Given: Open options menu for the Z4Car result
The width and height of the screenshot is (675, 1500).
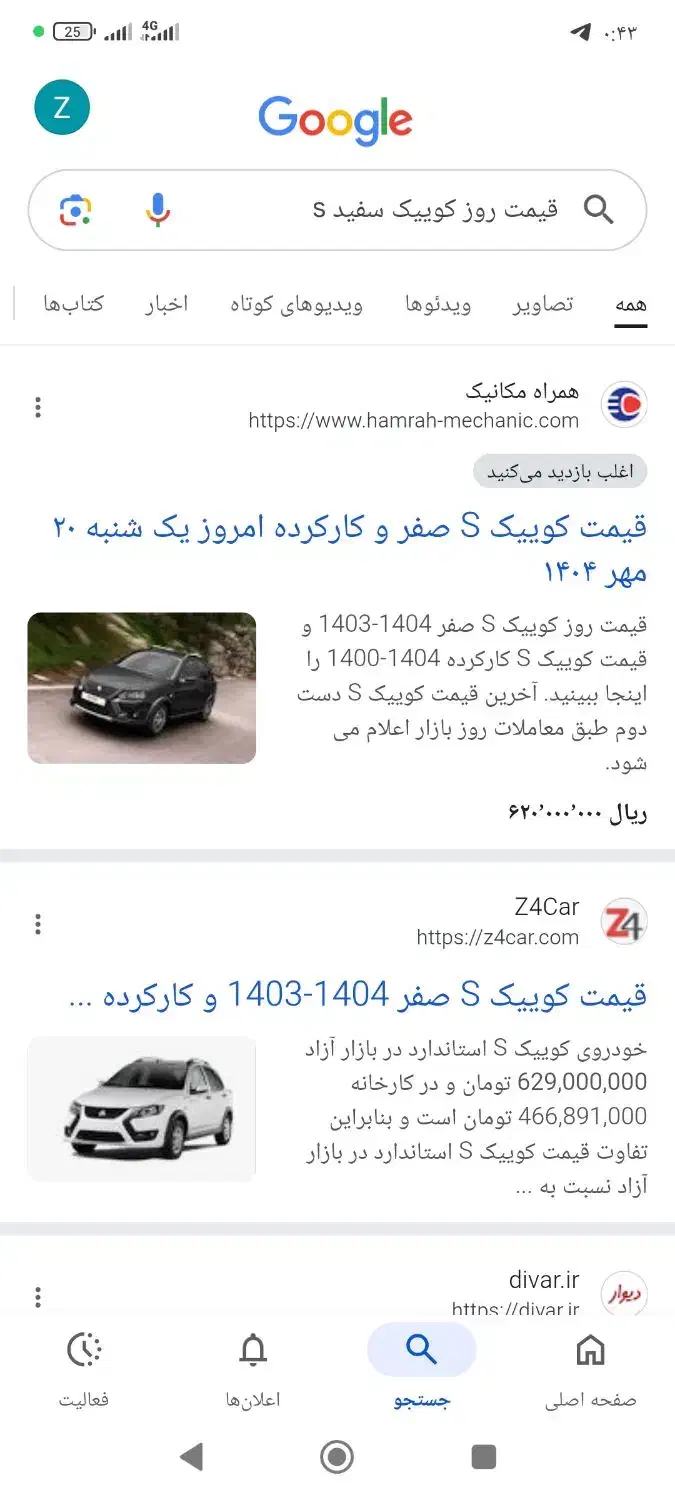Looking at the screenshot, I should (x=38, y=924).
